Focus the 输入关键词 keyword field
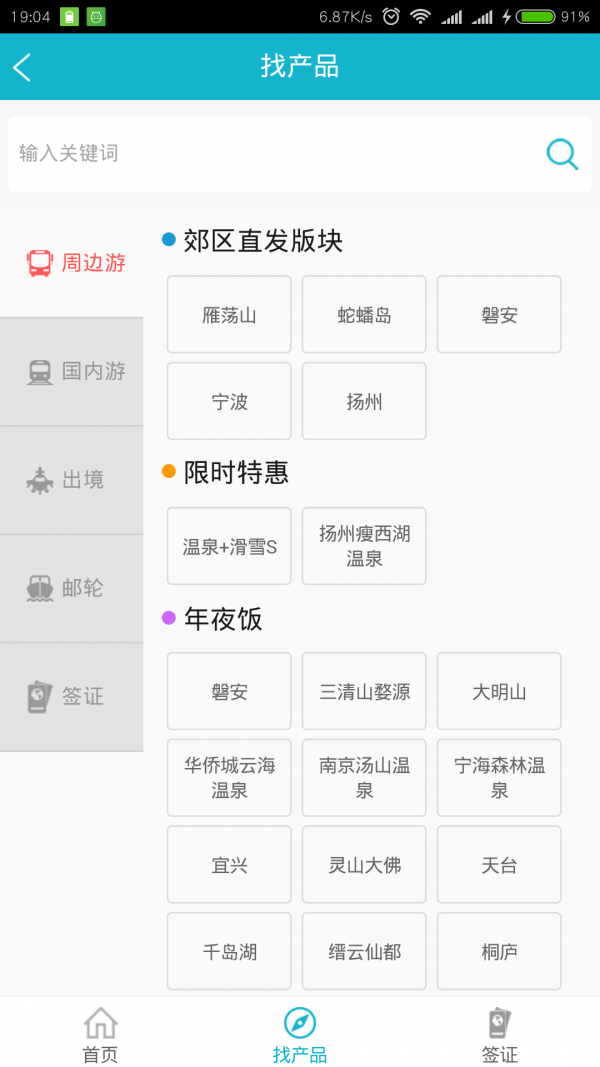This screenshot has height=1067, width=600. 270,154
